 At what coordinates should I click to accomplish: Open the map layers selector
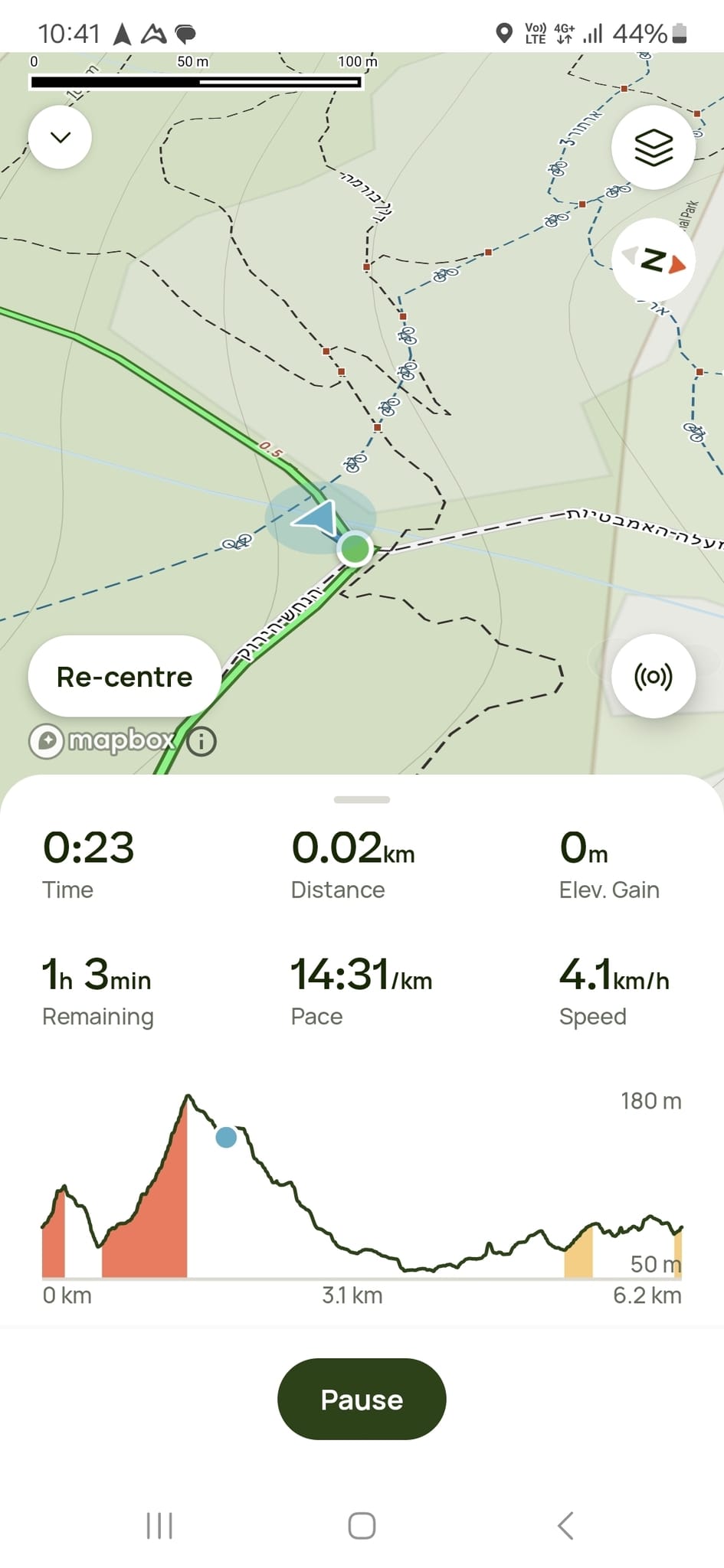(653, 147)
